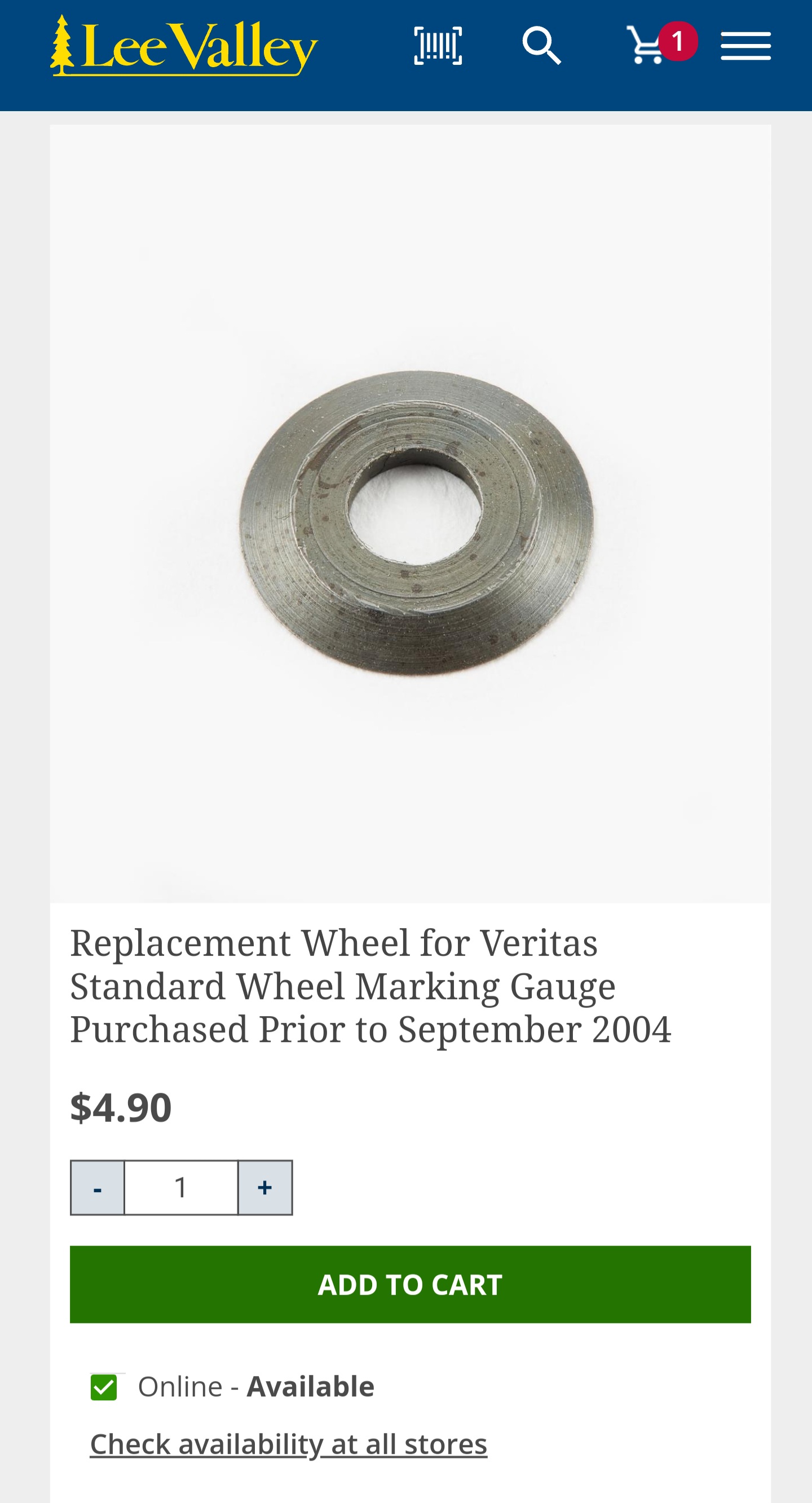Open the search icon

pos(541,46)
